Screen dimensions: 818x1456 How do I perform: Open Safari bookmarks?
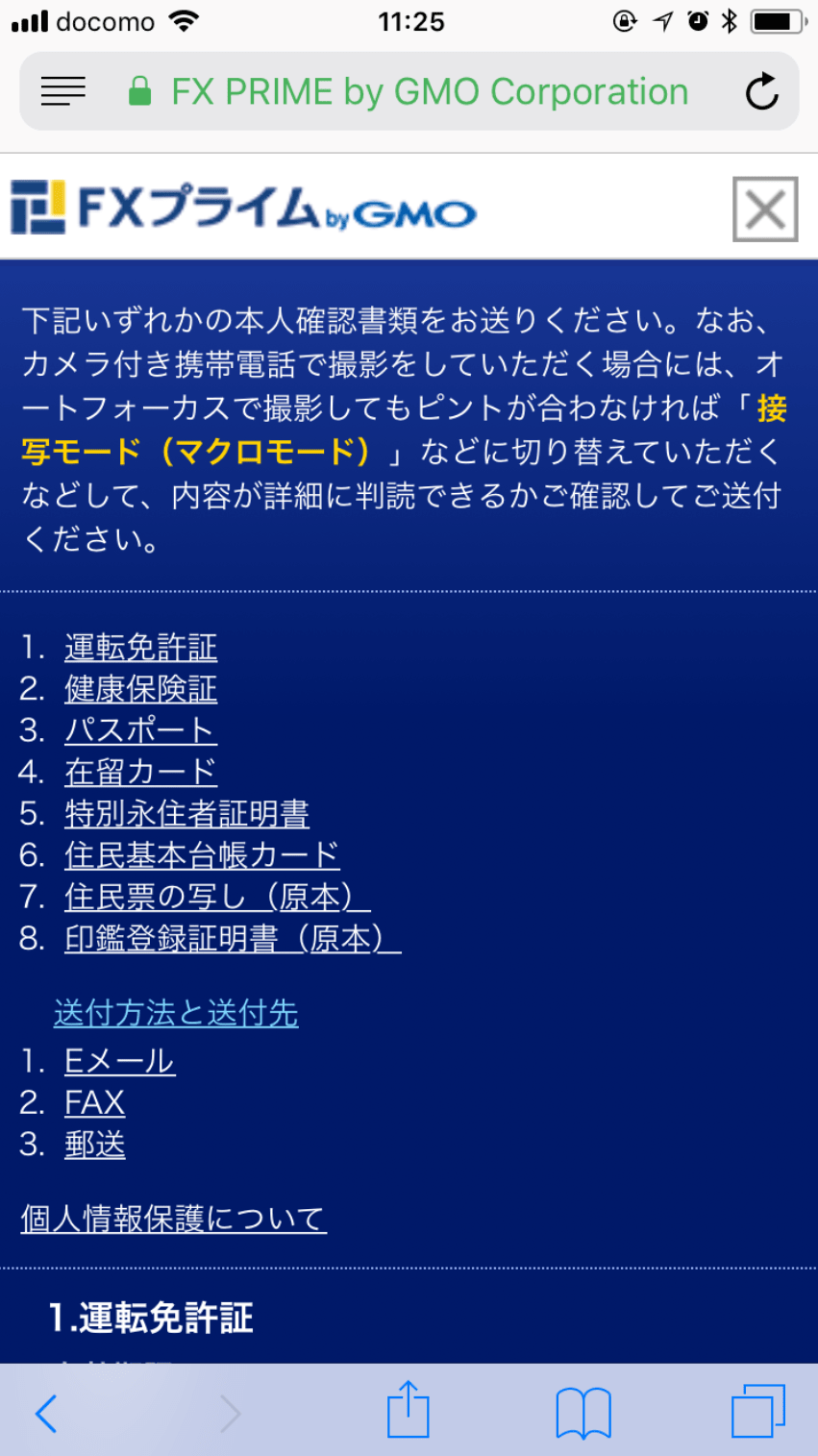583,1413
